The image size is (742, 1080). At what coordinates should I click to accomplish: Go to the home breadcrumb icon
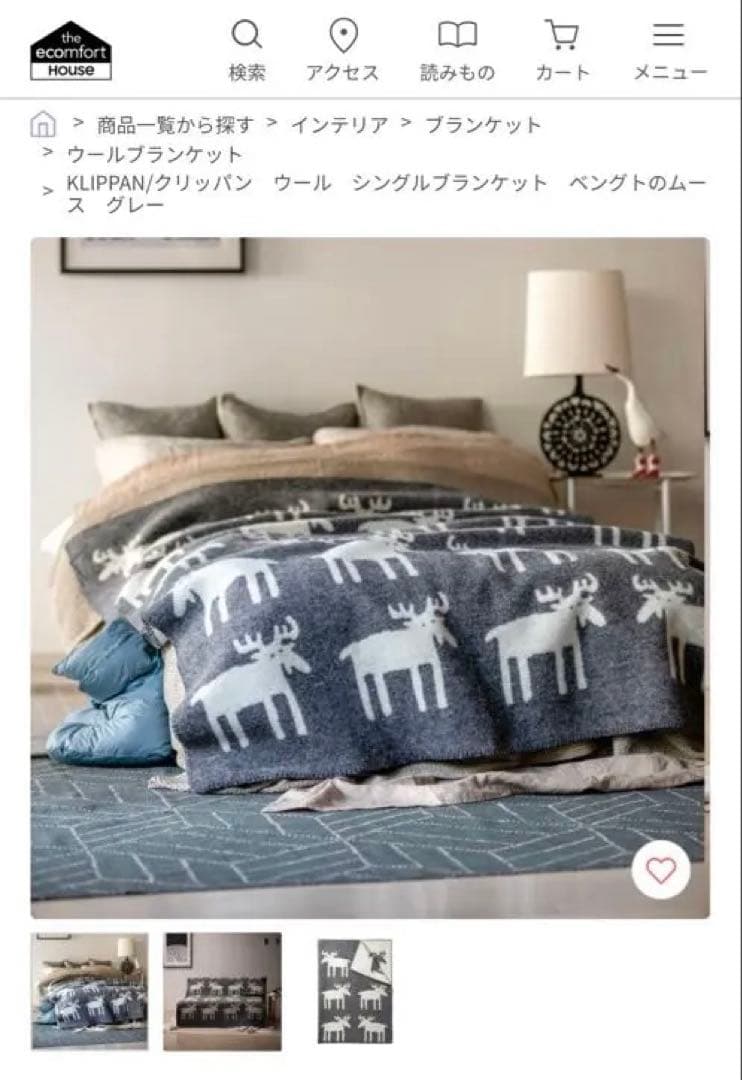[43, 125]
